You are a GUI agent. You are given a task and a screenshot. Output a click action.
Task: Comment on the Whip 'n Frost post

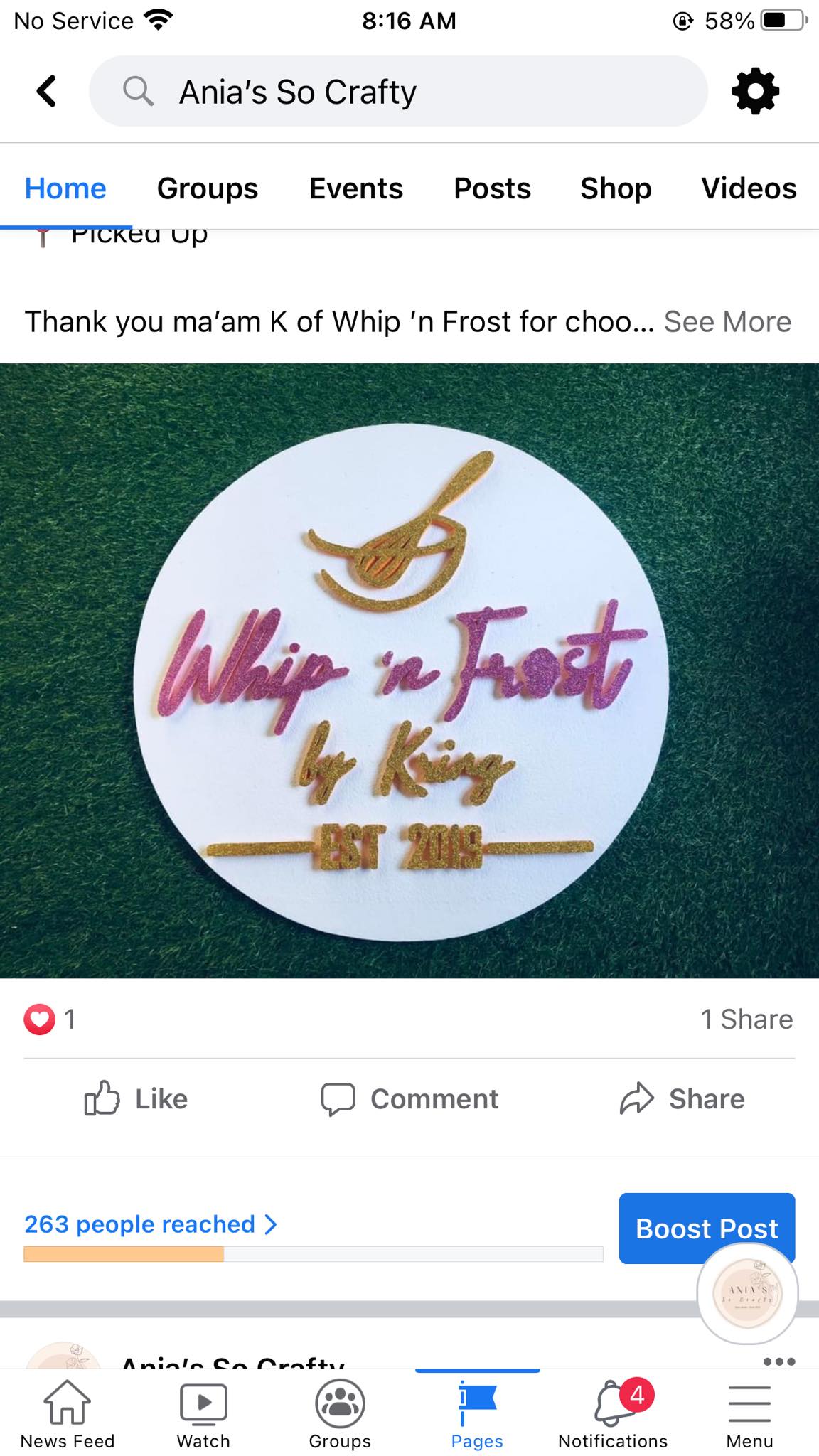(409, 1099)
